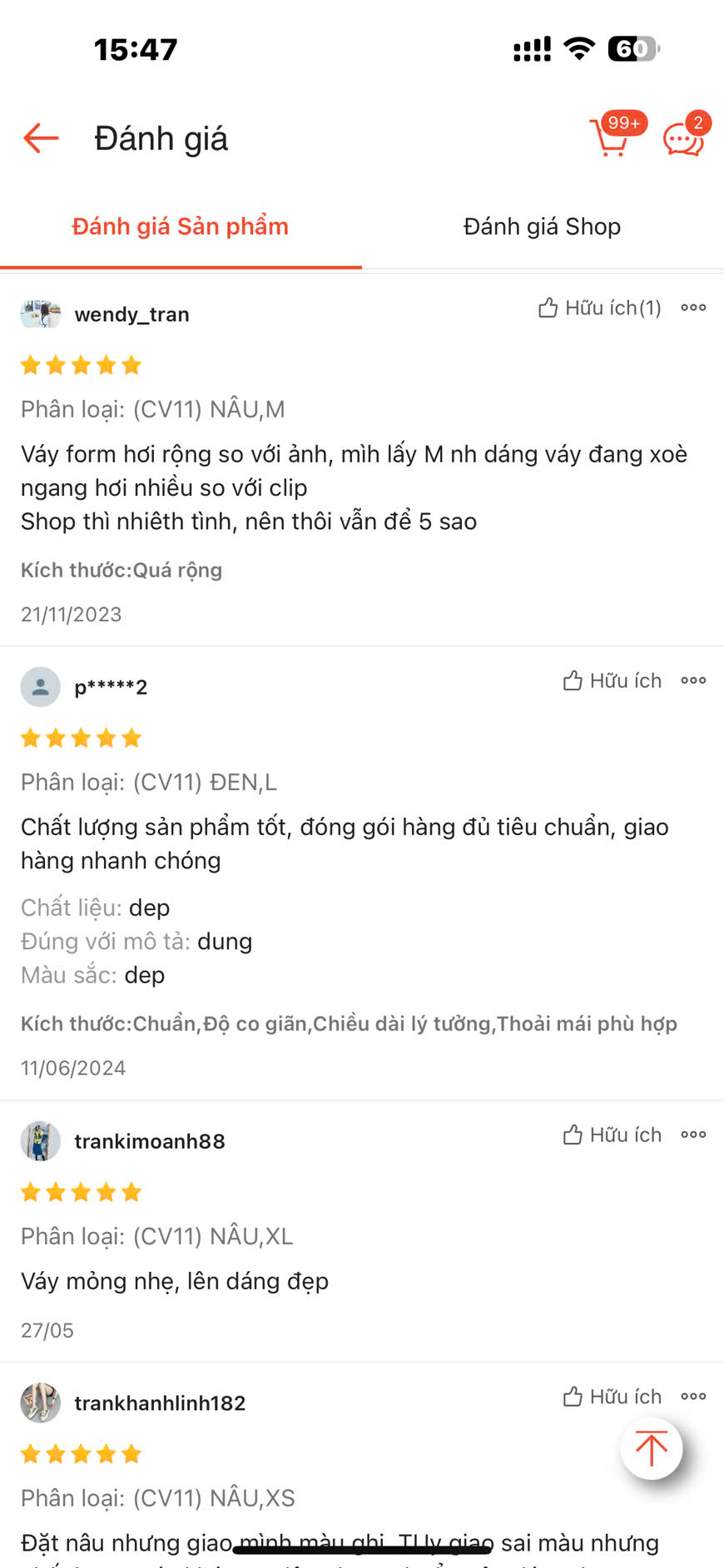Open more options on trankimoanh88's review
The width and height of the screenshot is (724, 1568).
[x=693, y=1135]
